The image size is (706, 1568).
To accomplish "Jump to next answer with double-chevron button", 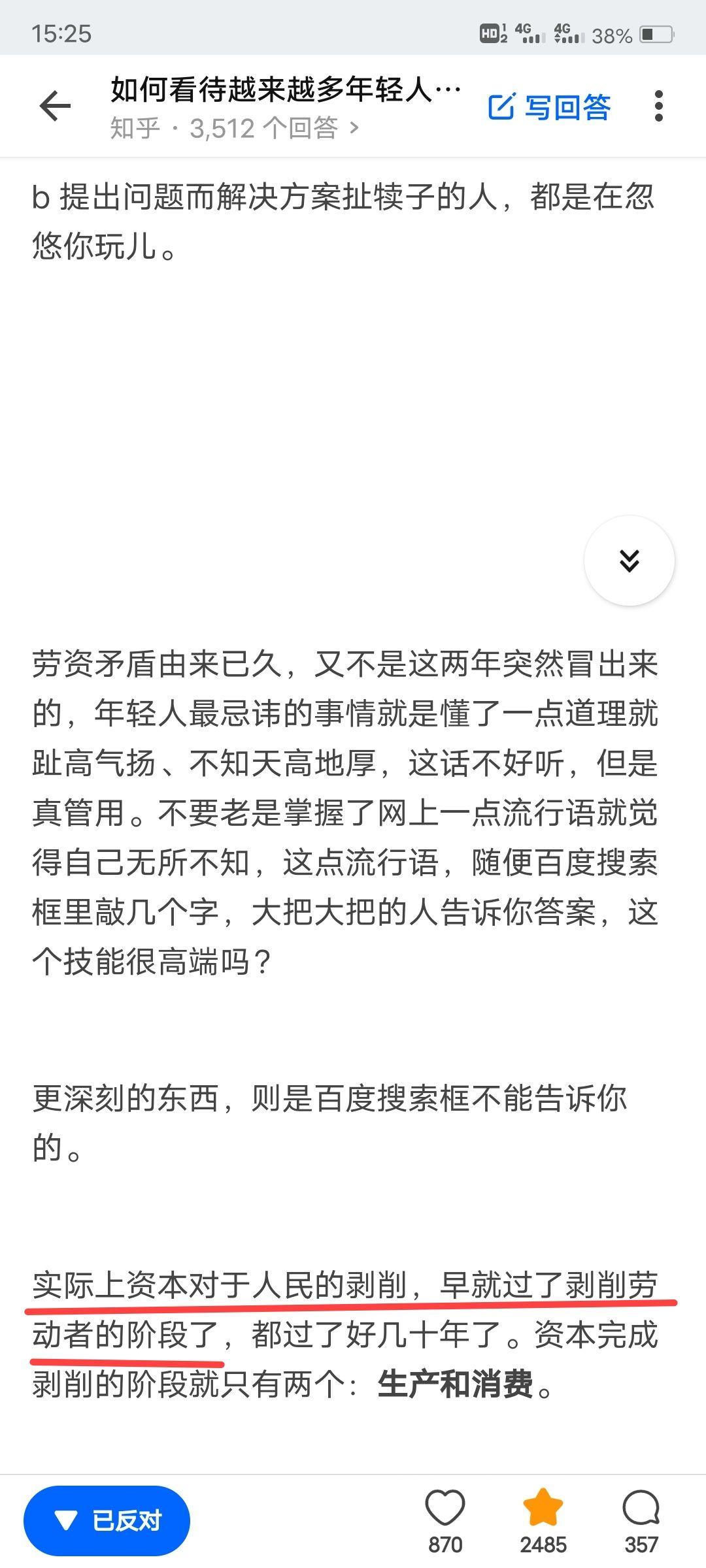I will click(x=630, y=561).
